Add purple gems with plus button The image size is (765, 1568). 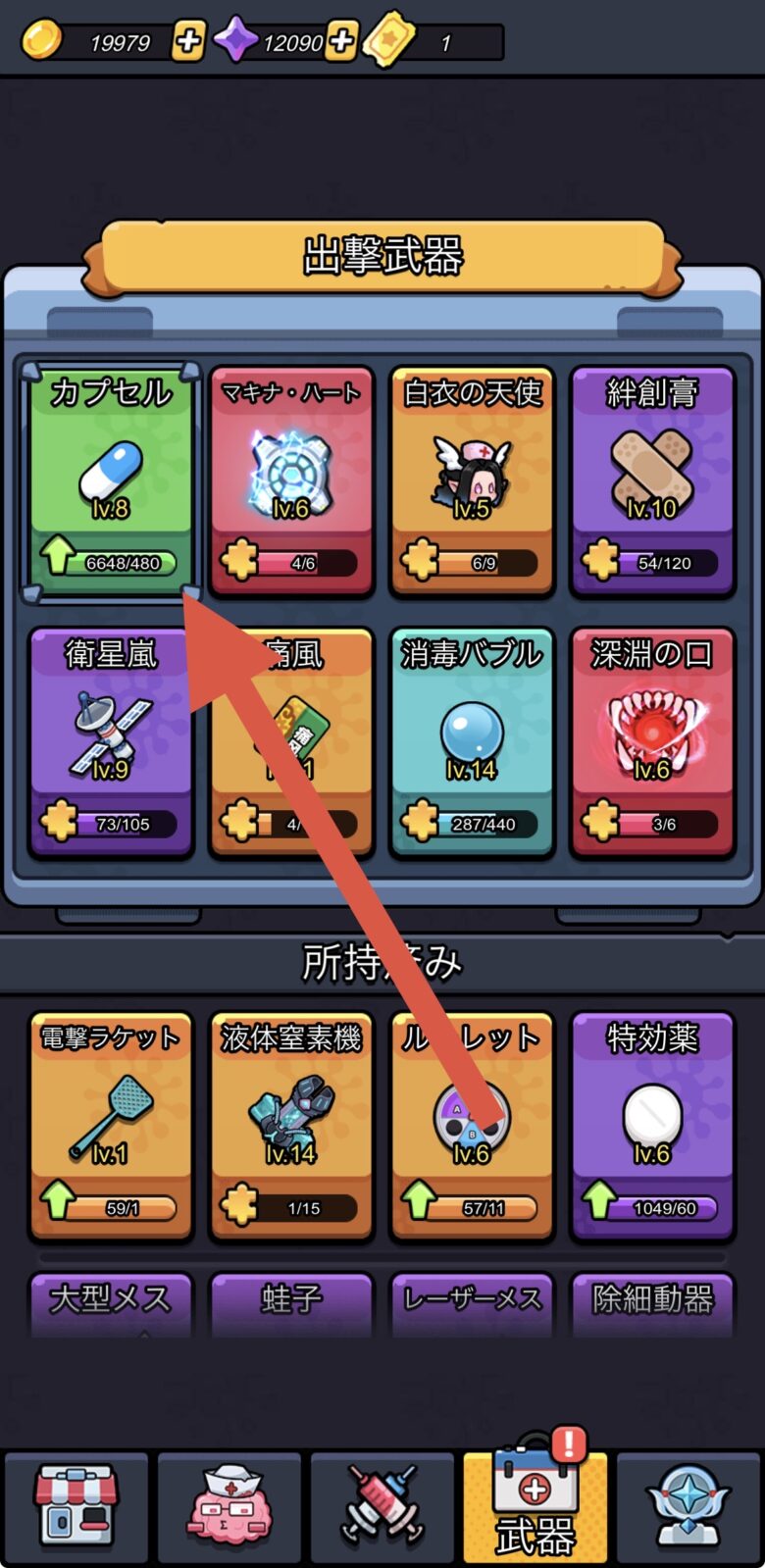coord(340,42)
